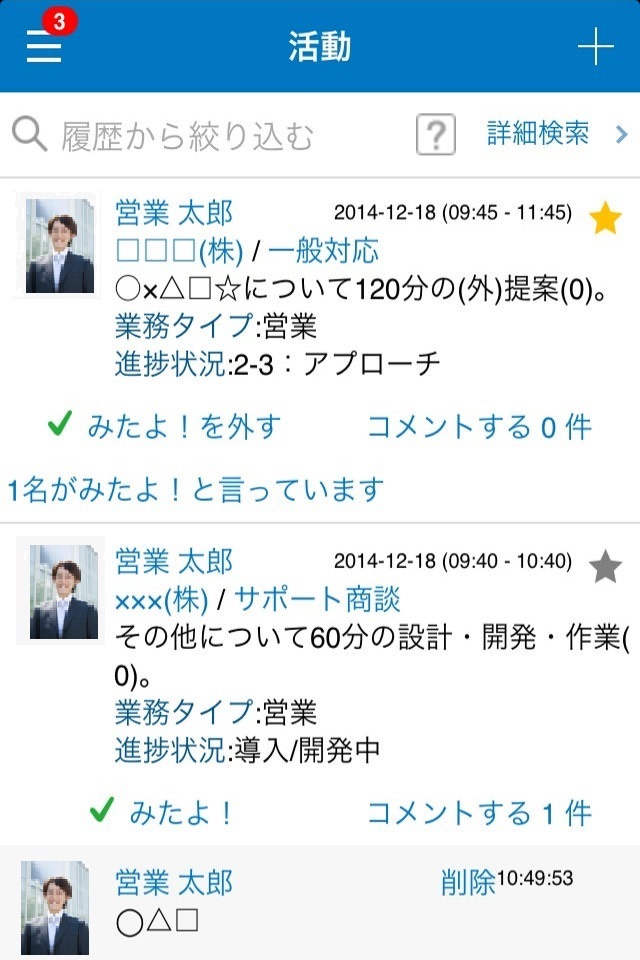Tap コメントする 0 件

click(x=480, y=427)
